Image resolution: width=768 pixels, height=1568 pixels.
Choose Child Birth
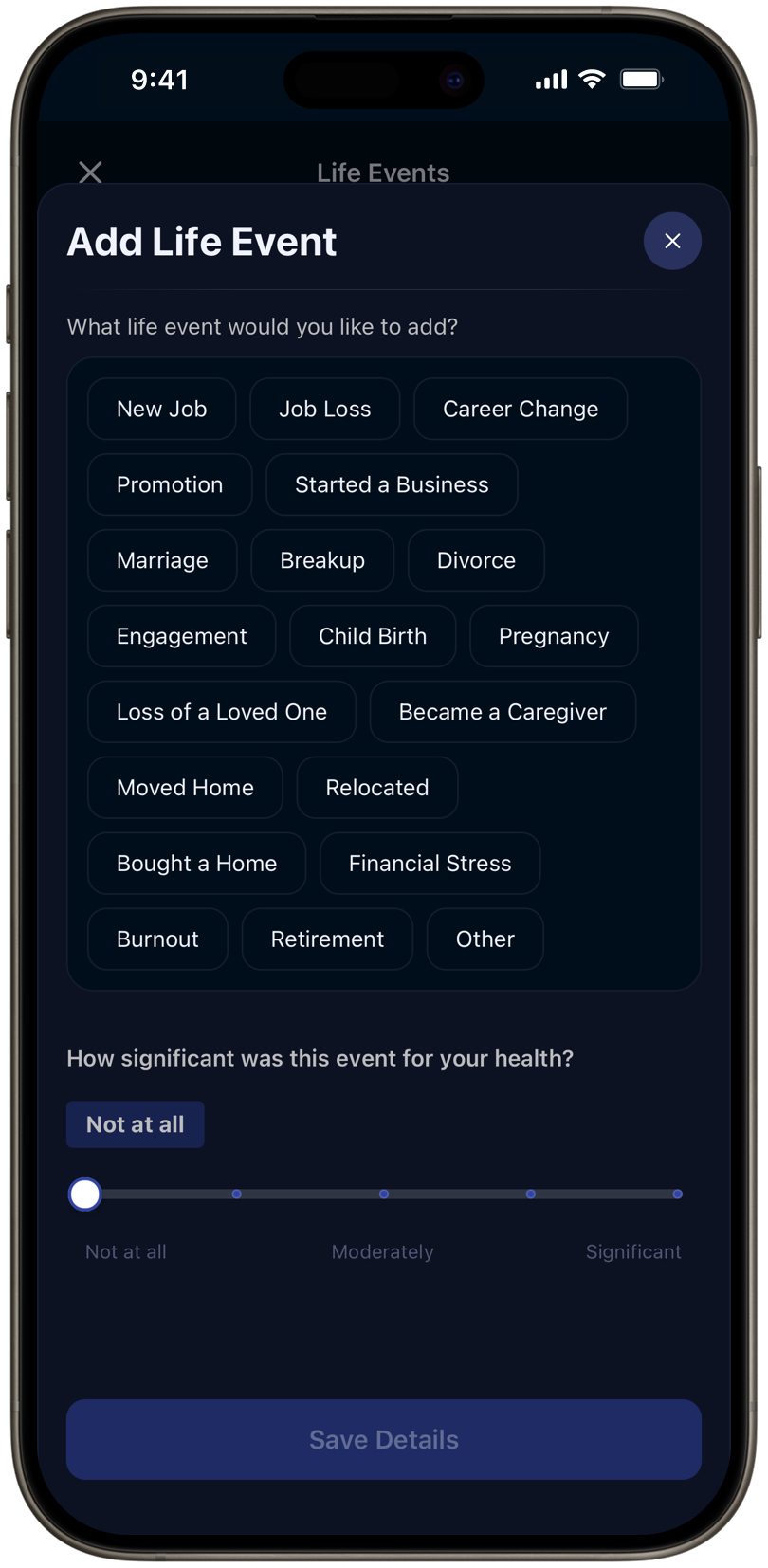pos(373,636)
